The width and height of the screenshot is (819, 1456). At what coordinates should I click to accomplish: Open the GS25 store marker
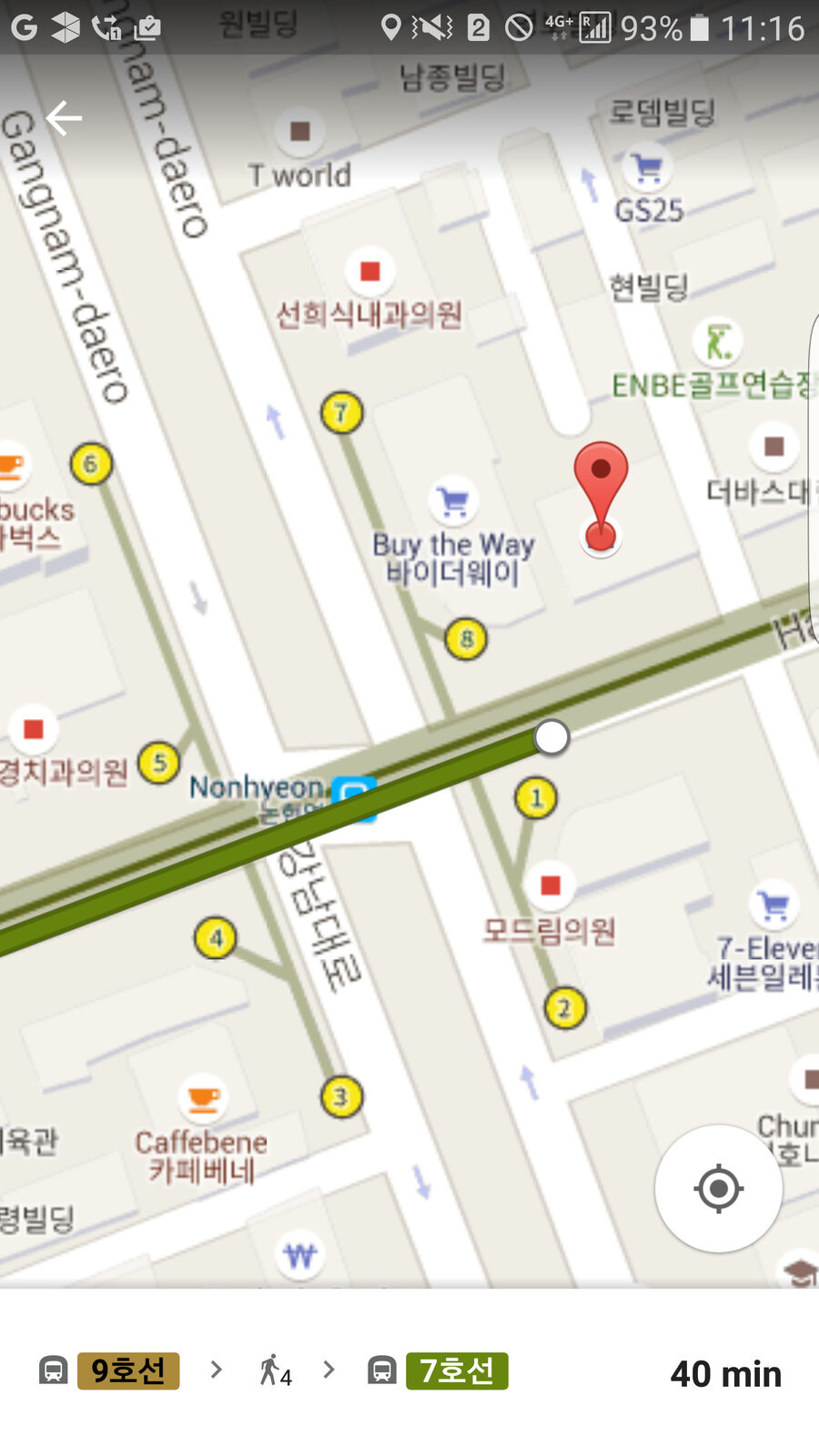coord(648,167)
